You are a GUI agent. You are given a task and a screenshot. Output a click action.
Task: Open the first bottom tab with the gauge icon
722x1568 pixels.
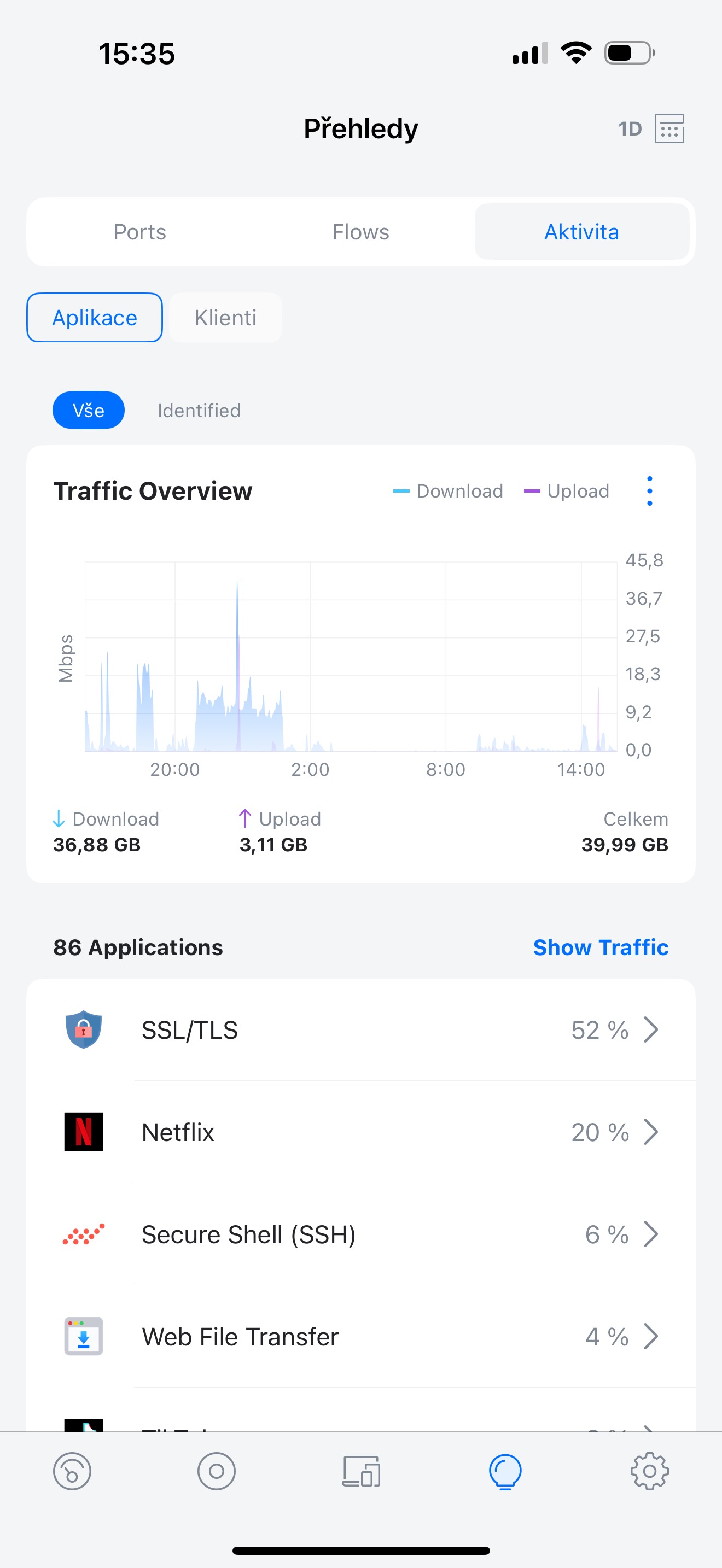click(x=72, y=1472)
